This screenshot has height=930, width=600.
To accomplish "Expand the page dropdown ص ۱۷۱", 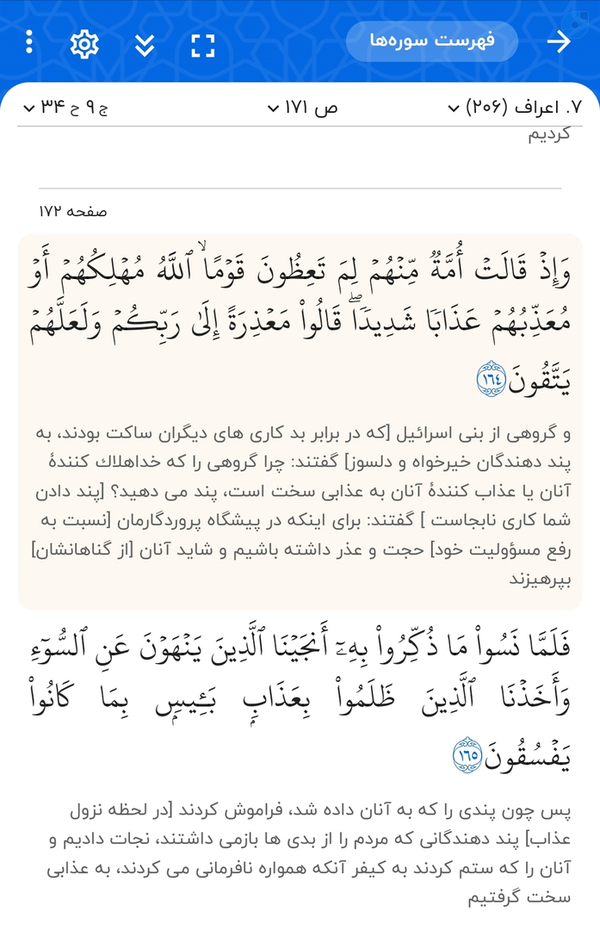I will [302, 107].
